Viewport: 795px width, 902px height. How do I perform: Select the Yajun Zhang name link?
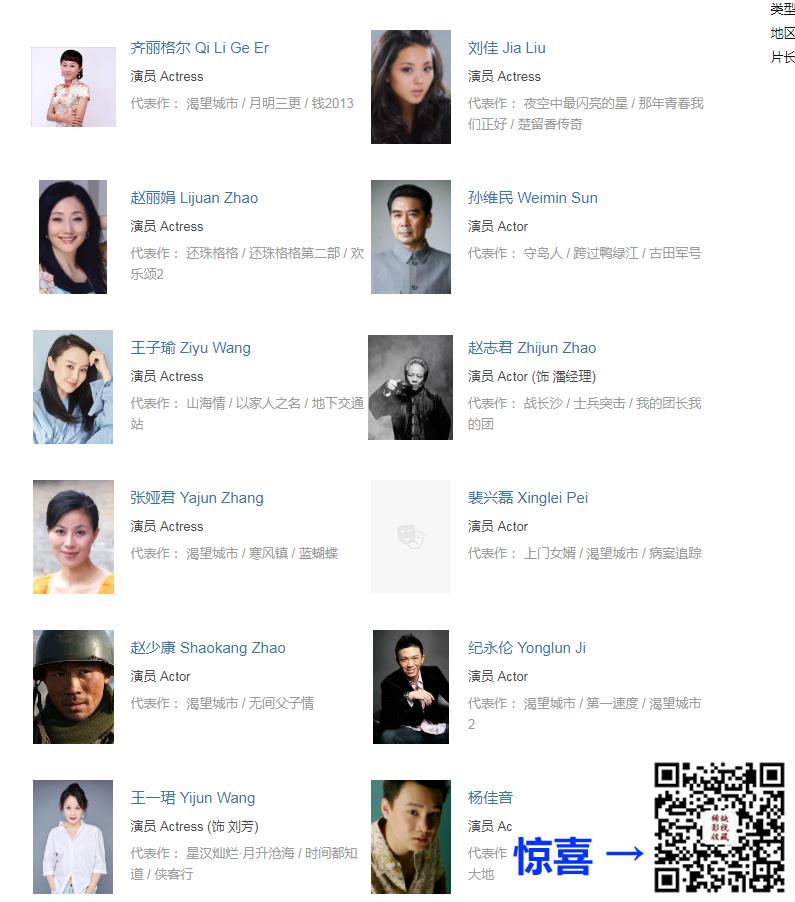pyautogui.click(x=196, y=498)
